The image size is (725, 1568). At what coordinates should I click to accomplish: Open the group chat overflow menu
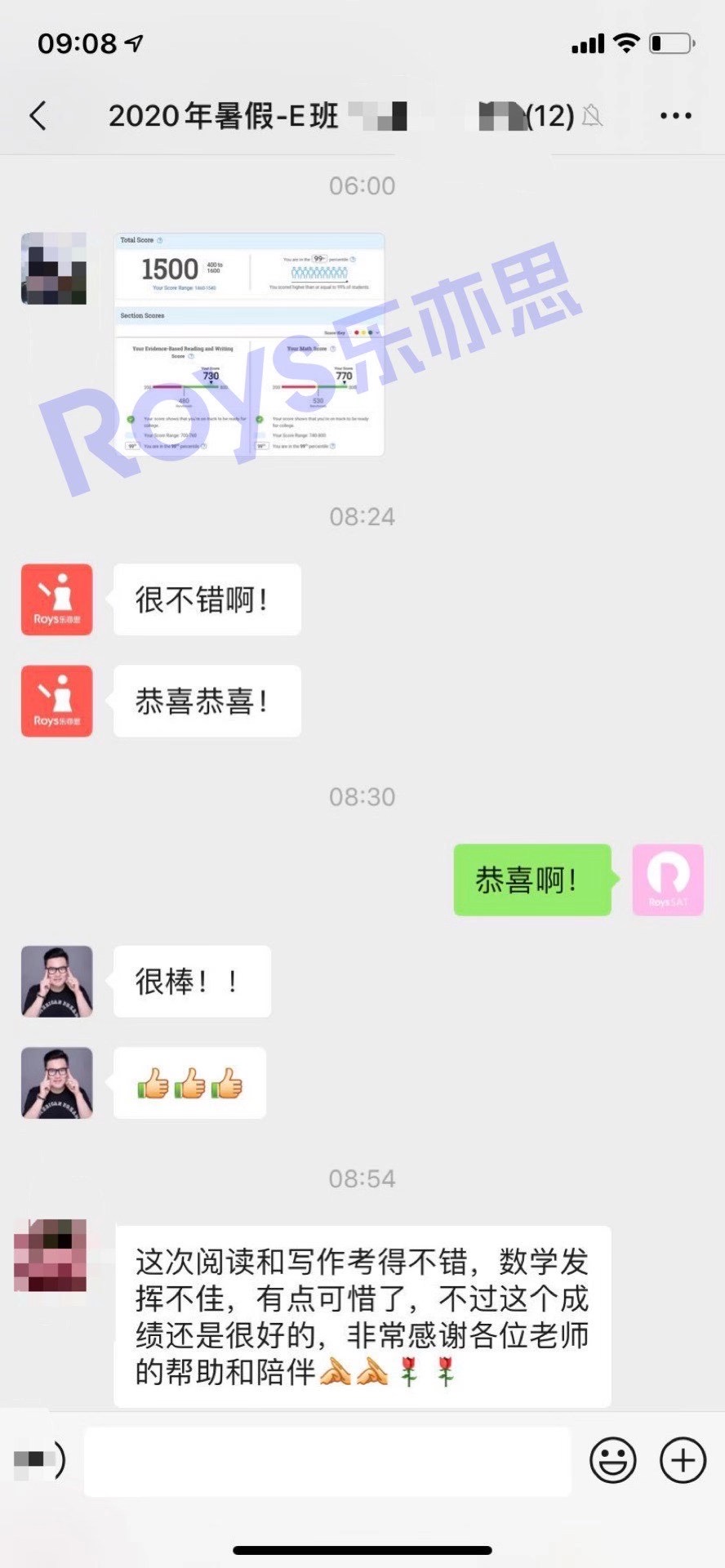[675, 116]
